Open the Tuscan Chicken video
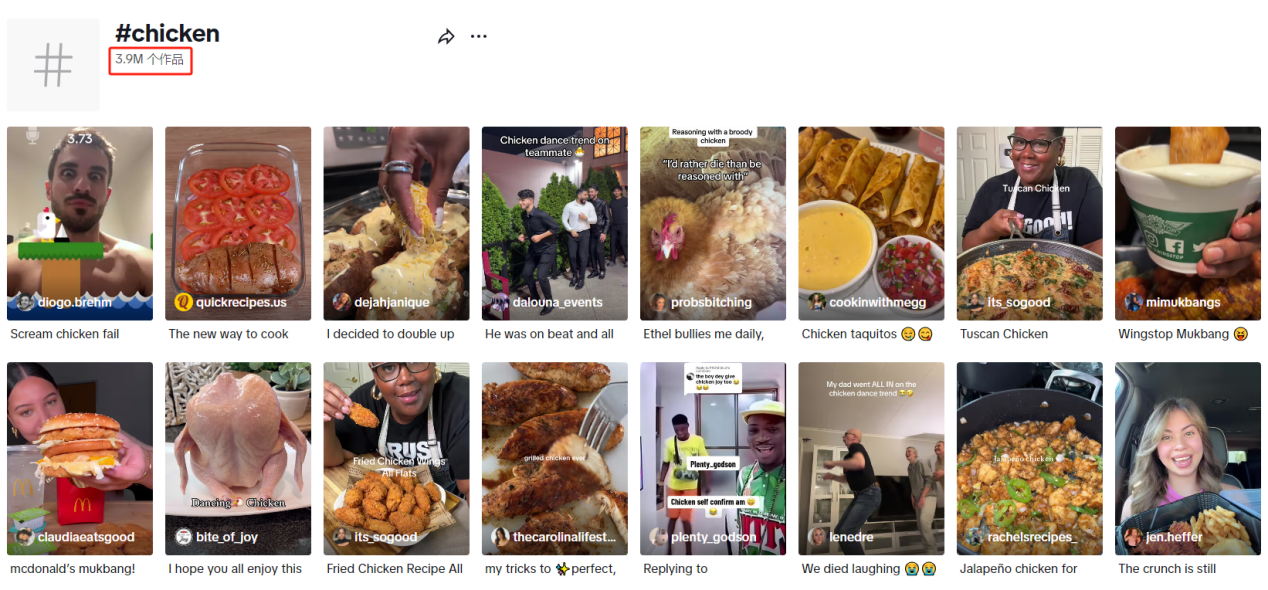The width and height of the screenshot is (1268, 590). pos(1030,223)
